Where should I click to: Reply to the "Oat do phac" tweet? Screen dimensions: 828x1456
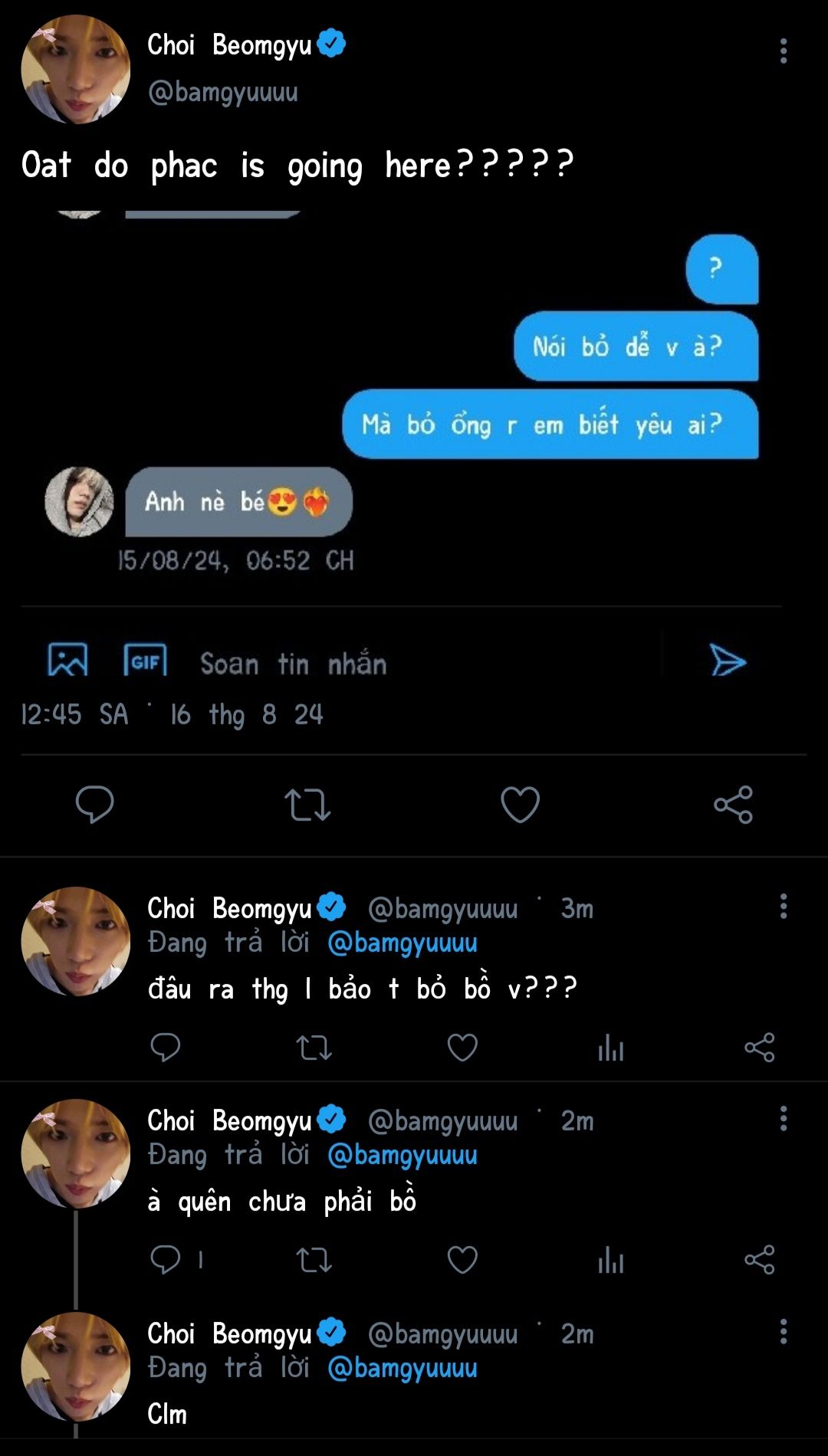click(x=94, y=804)
